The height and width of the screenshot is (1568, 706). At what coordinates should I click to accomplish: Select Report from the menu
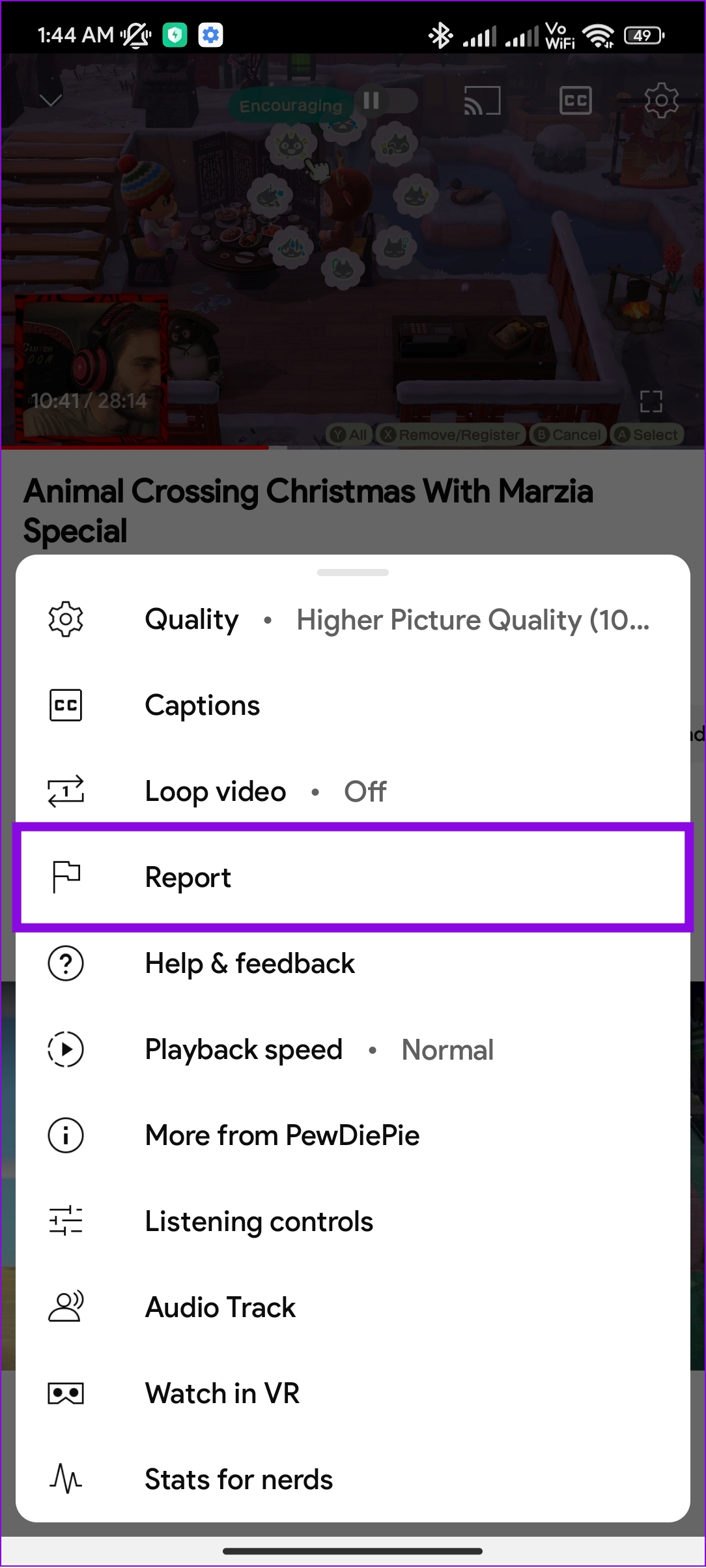point(353,877)
